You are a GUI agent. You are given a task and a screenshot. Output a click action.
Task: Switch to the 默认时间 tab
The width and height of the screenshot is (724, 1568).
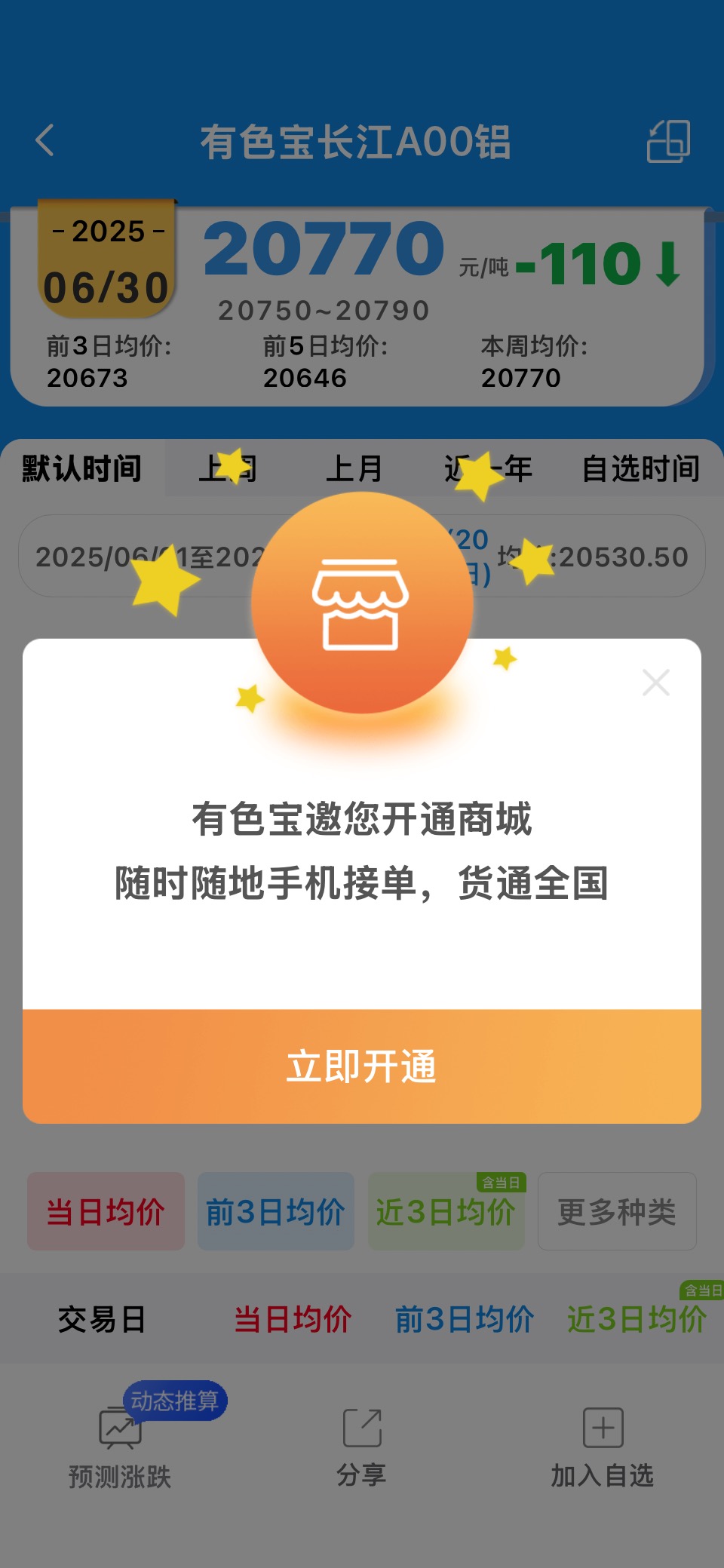pos(82,468)
